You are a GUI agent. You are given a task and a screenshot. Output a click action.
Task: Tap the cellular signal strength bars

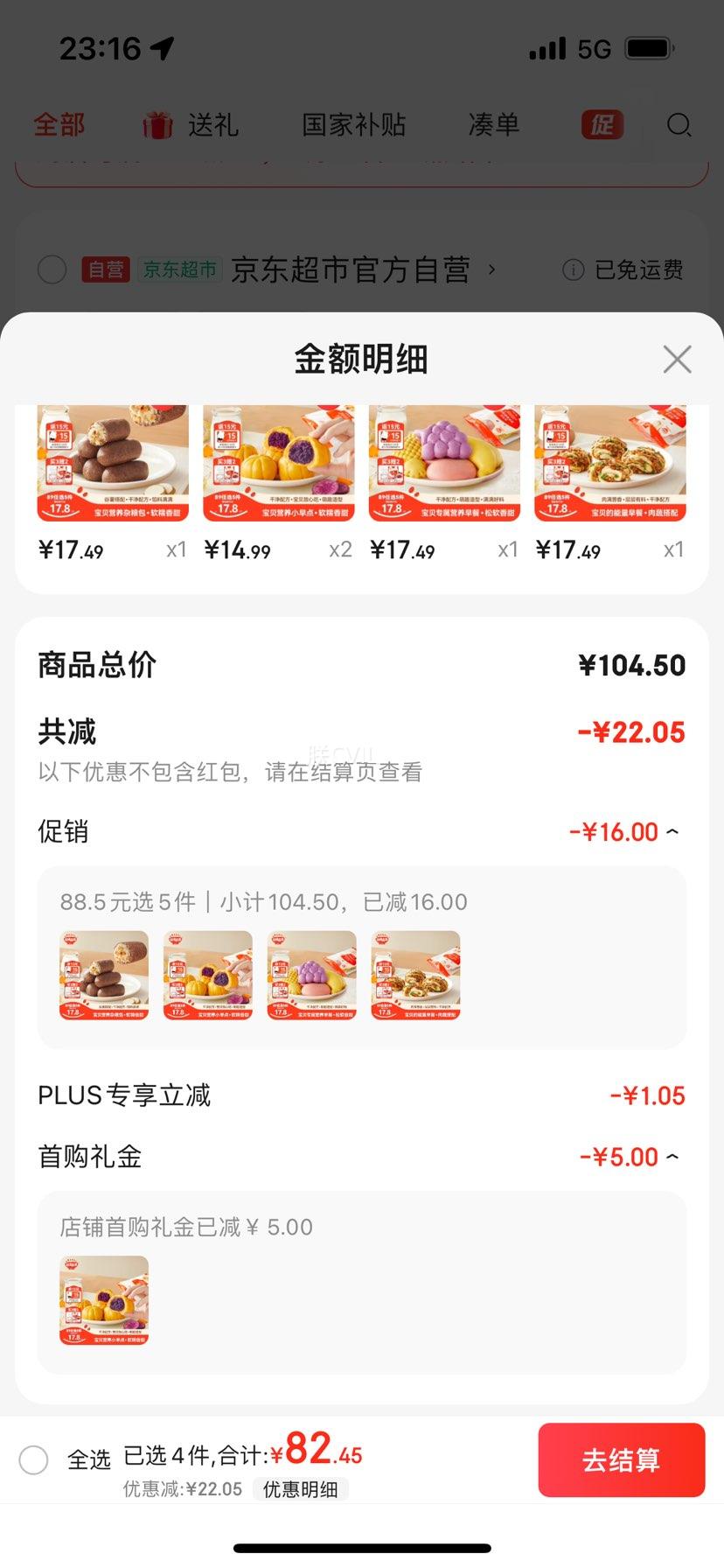tap(546, 48)
